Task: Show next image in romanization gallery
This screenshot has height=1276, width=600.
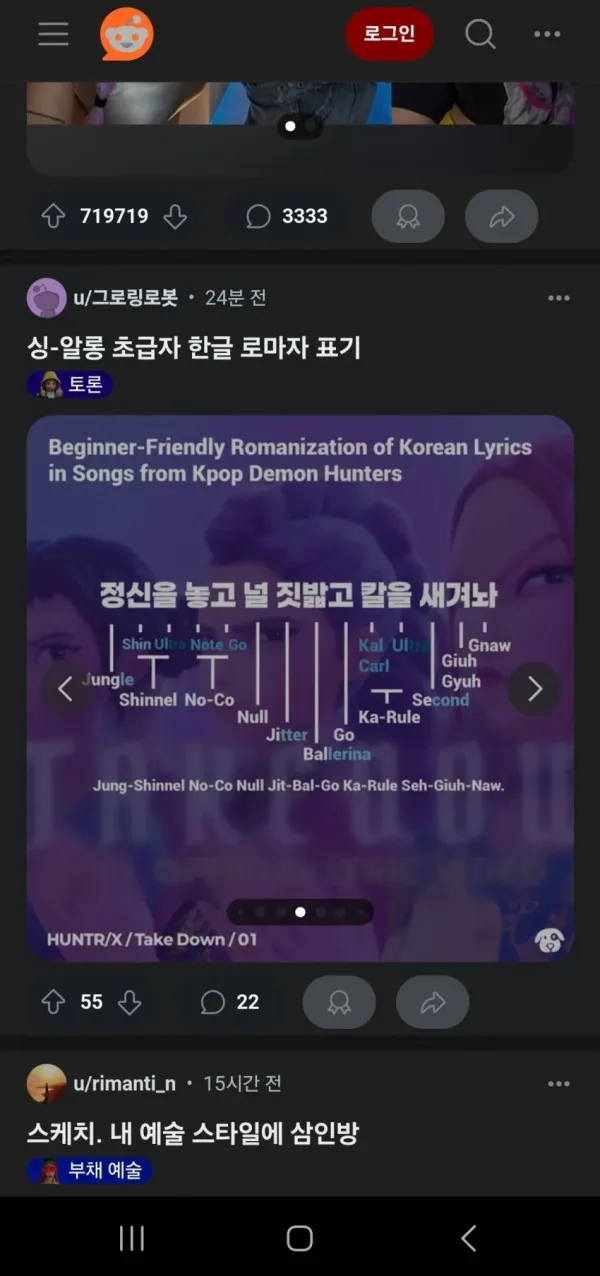Action: coord(534,689)
